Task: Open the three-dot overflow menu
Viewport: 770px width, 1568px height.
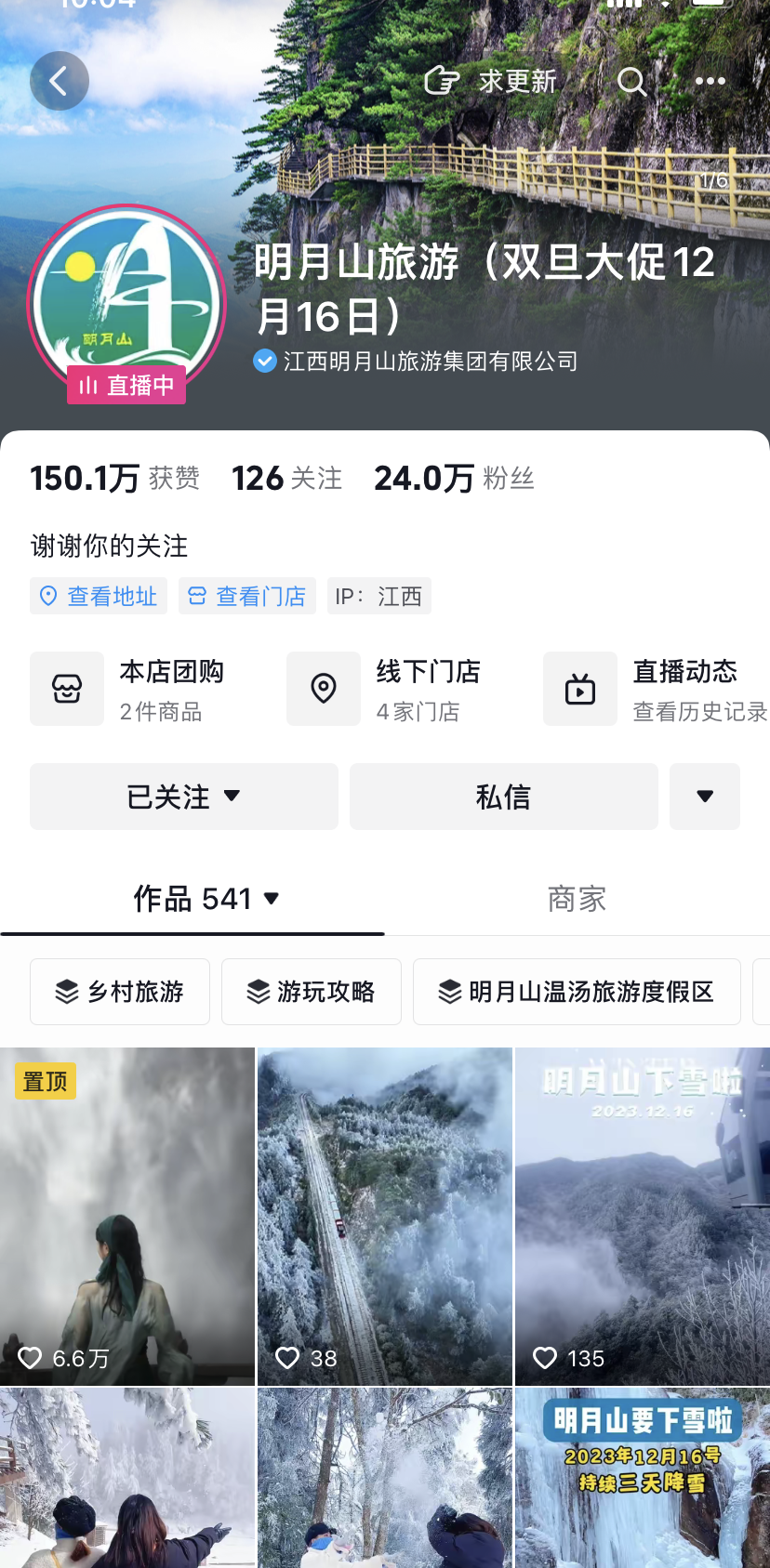Action: pyautogui.click(x=710, y=82)
